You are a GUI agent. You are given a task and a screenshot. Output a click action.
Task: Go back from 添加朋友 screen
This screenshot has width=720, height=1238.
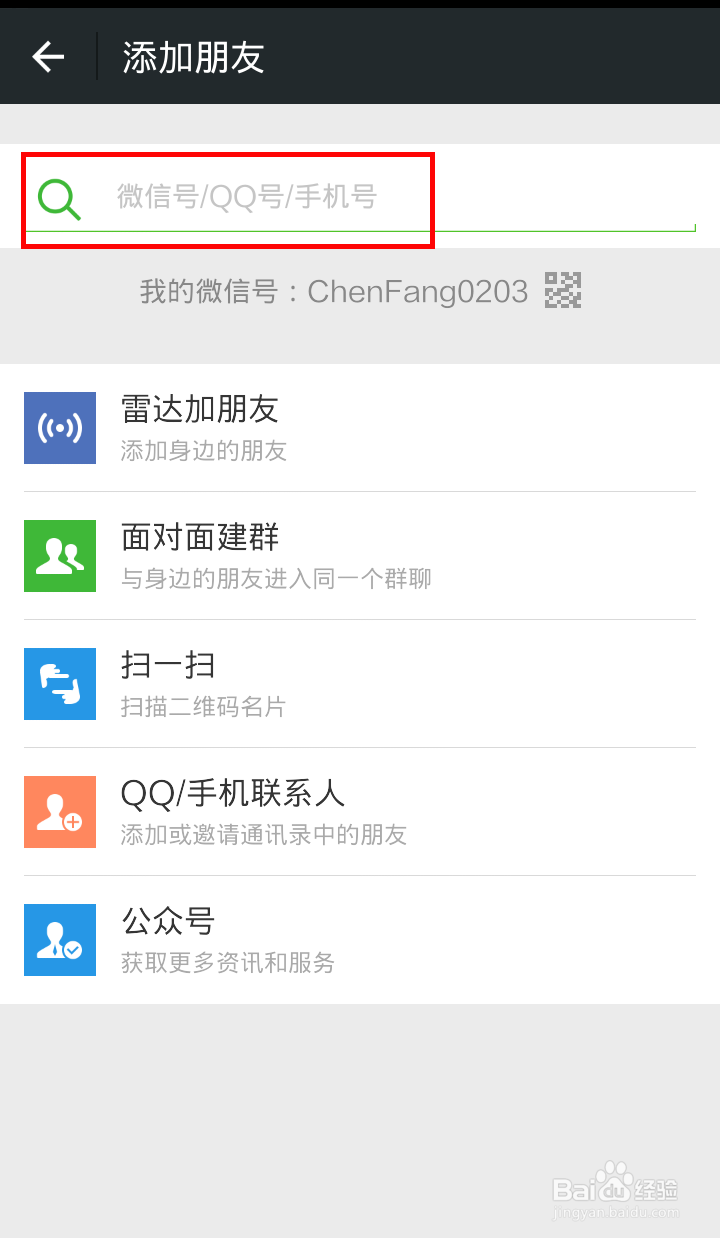[48, 57]
